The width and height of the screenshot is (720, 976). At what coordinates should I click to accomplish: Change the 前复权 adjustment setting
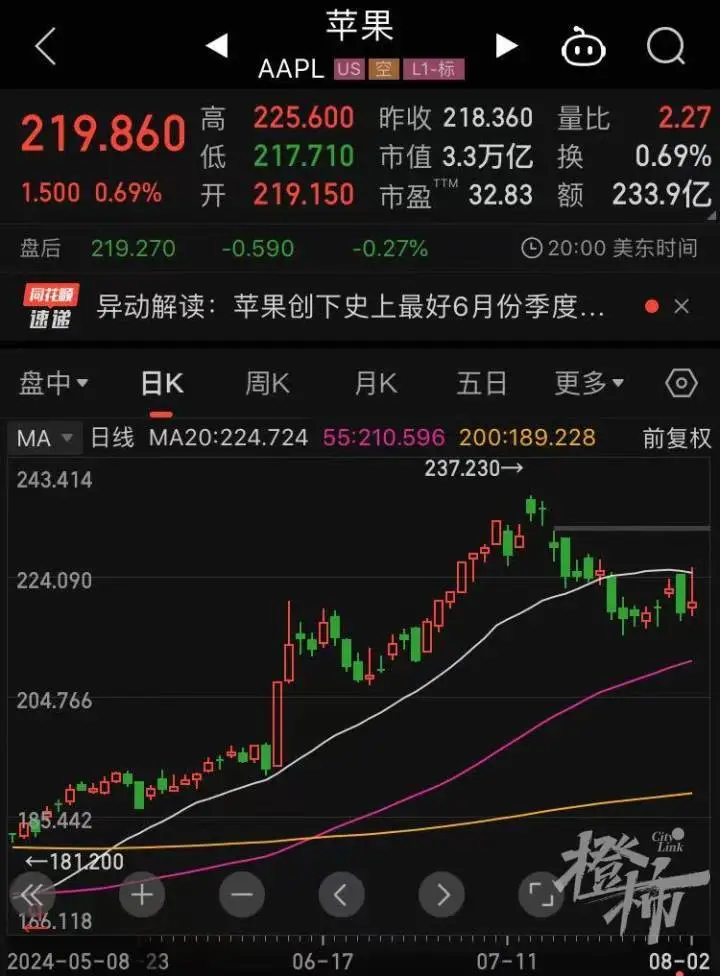point(676,437)
